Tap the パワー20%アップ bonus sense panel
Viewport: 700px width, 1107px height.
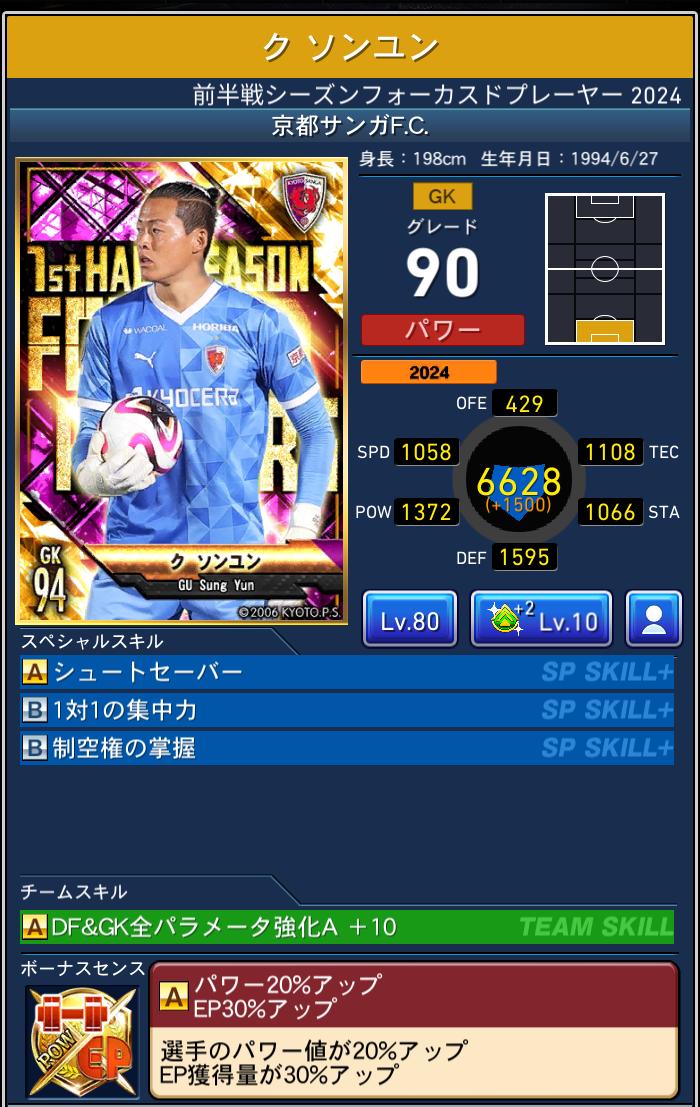click(x=413, y=1028)
